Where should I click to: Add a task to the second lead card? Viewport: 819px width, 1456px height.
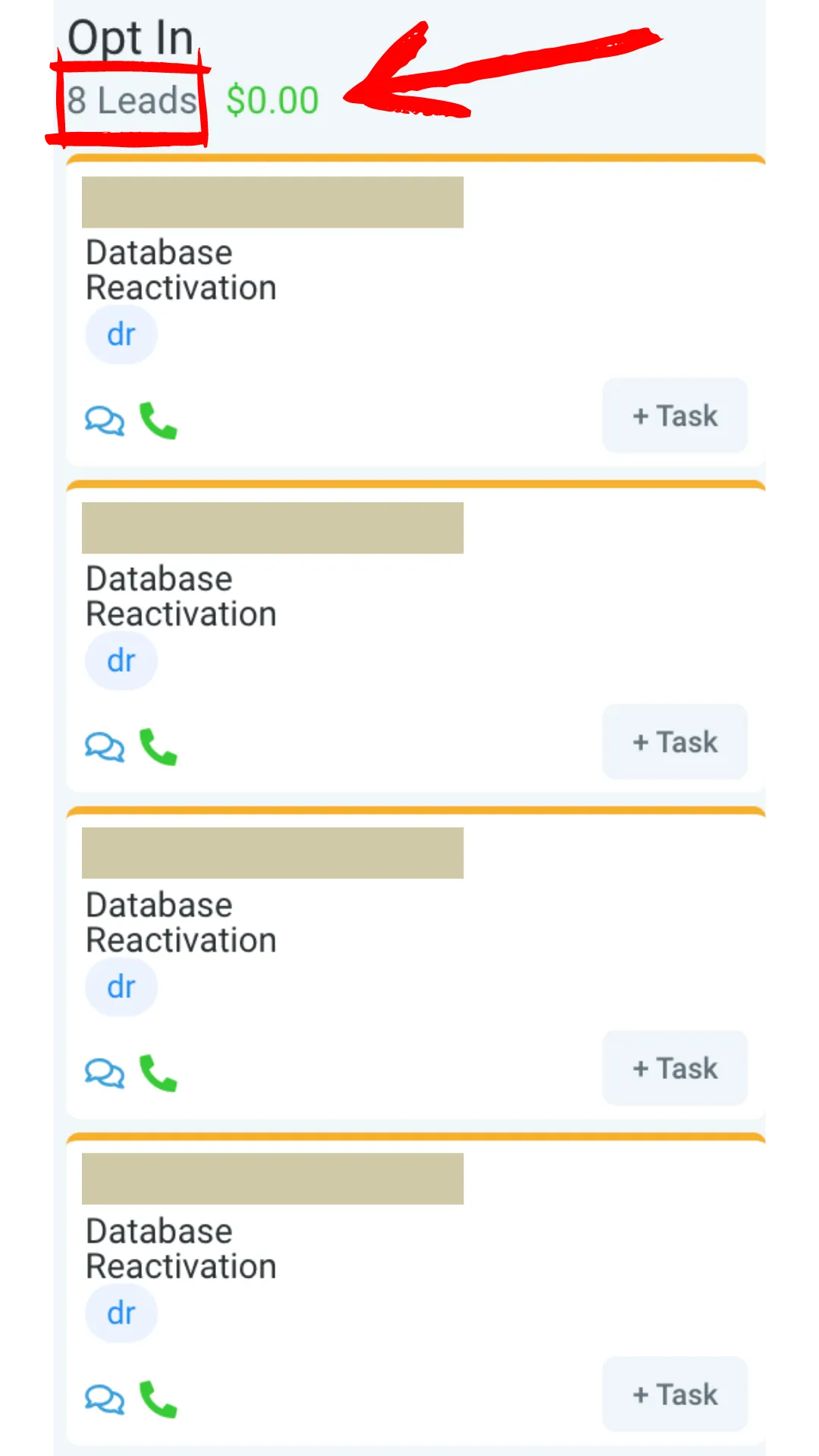tap(674, 742)
